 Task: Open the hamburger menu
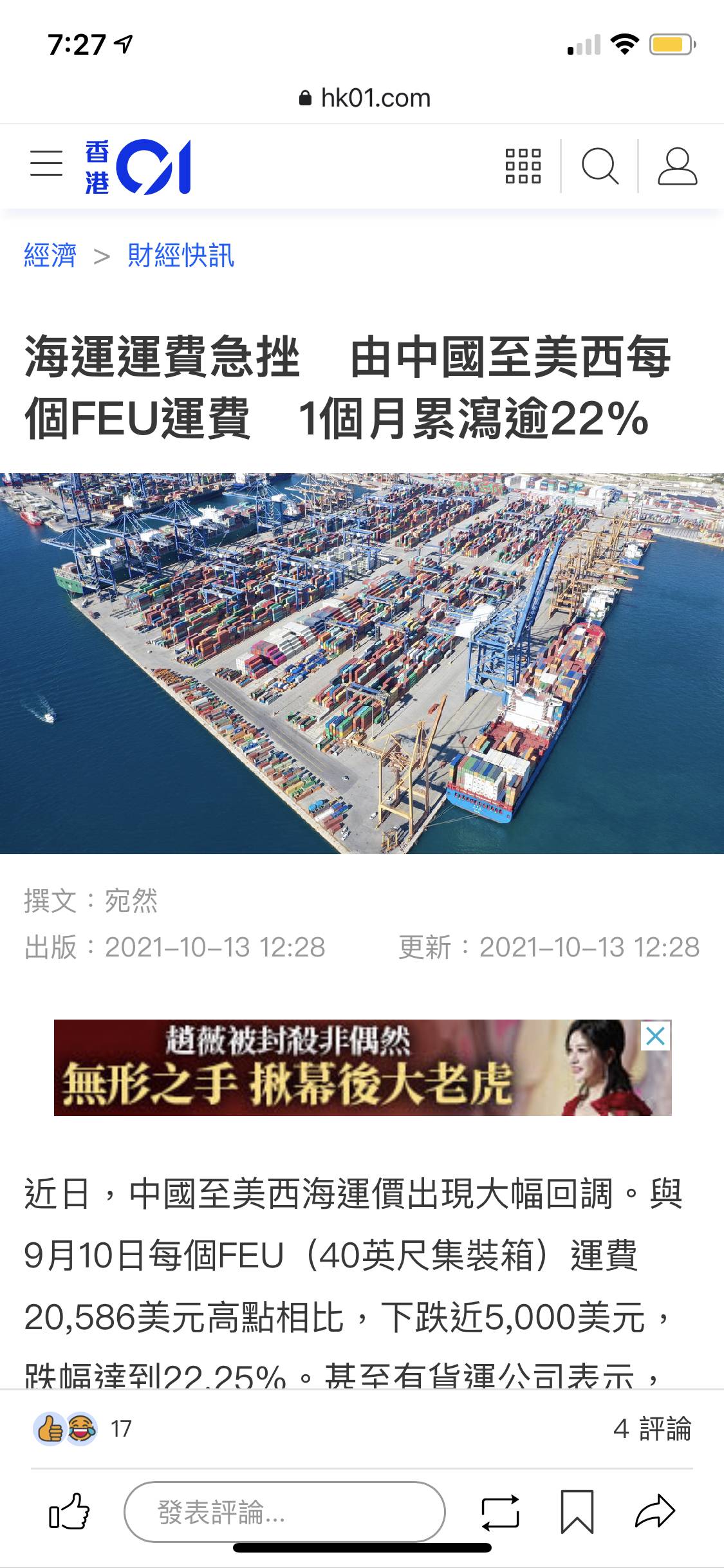(46, 163)
